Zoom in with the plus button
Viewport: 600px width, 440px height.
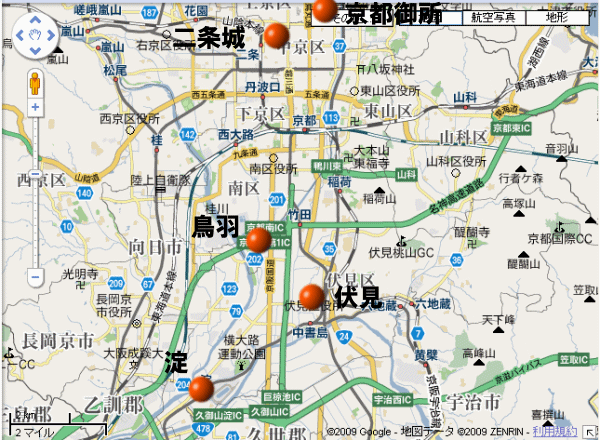click(x=35, y=105)
